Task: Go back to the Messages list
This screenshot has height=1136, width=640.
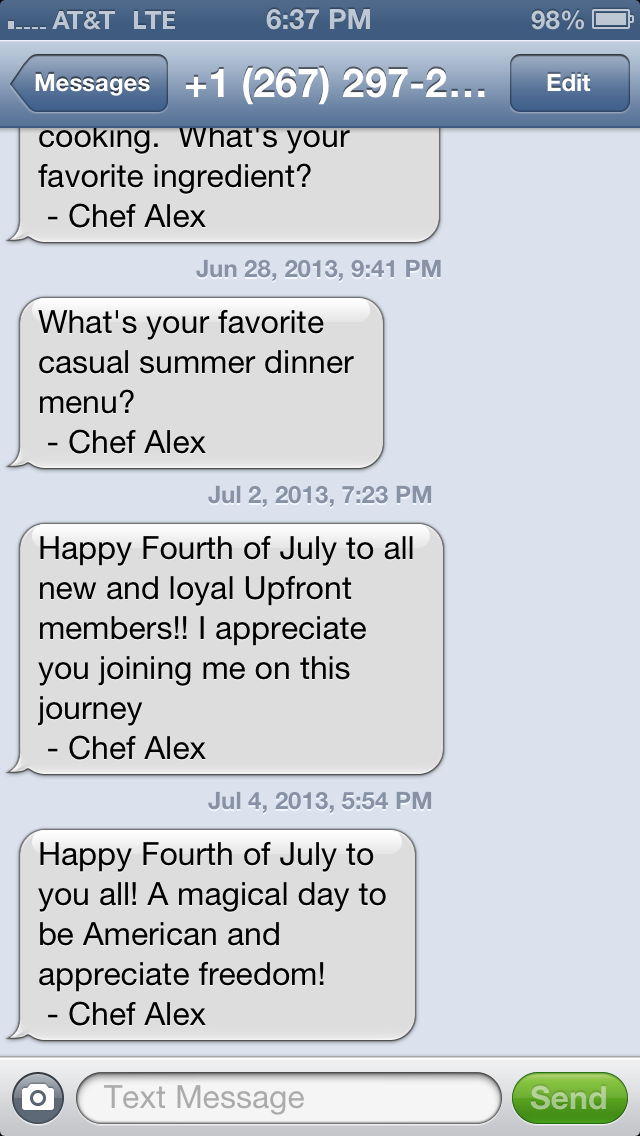Action: 90,84
